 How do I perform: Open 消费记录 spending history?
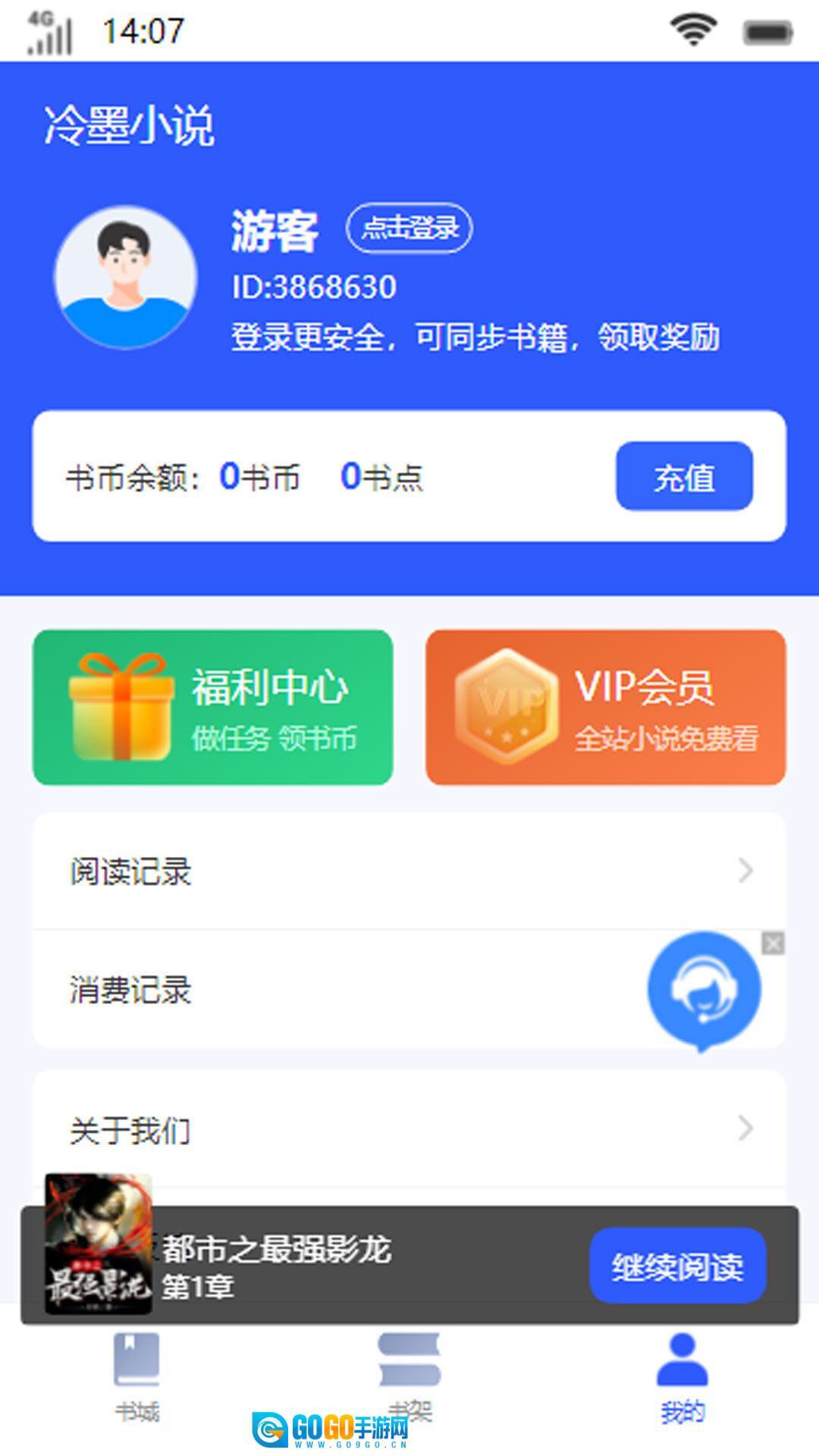point(334,990)
